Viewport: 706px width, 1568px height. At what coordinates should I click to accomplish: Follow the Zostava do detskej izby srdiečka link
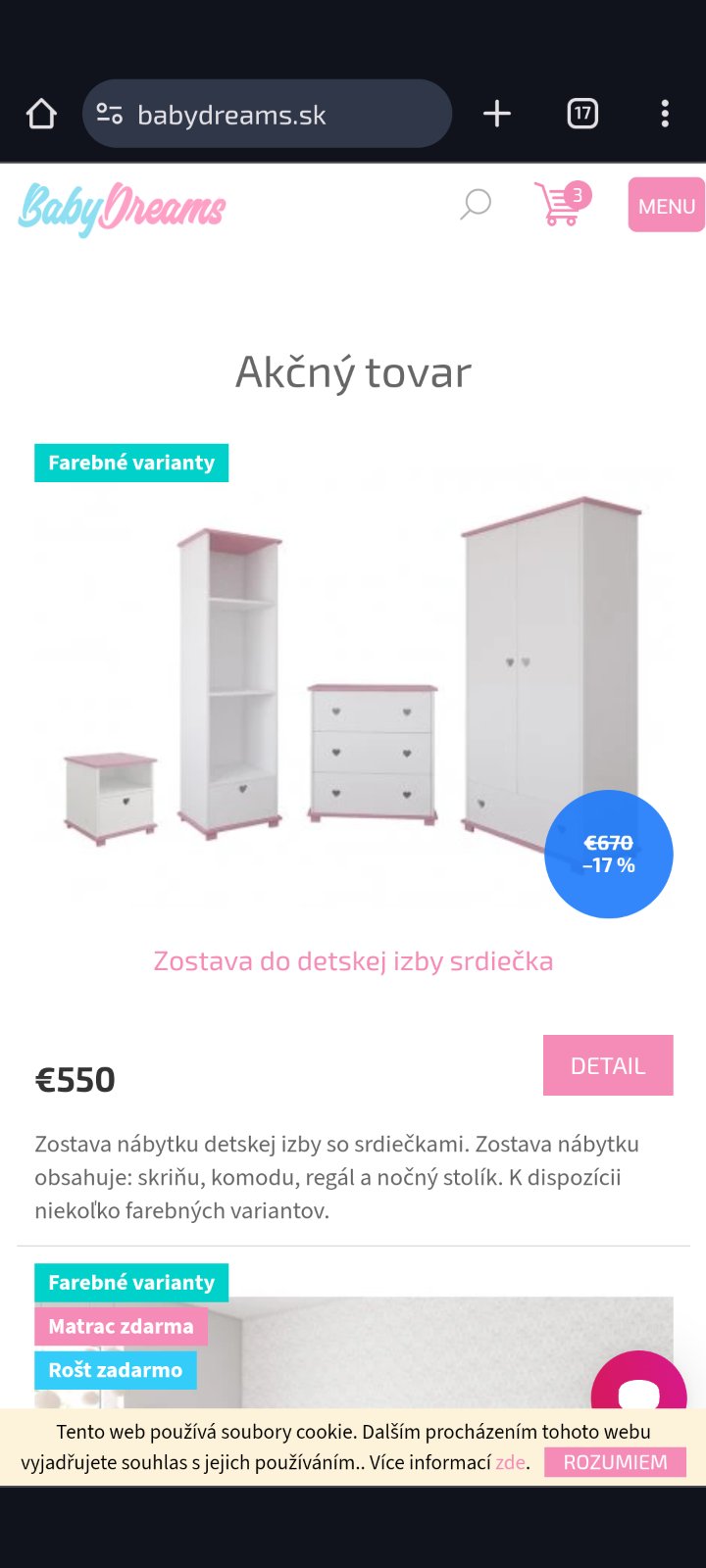(x=353, y=961)
